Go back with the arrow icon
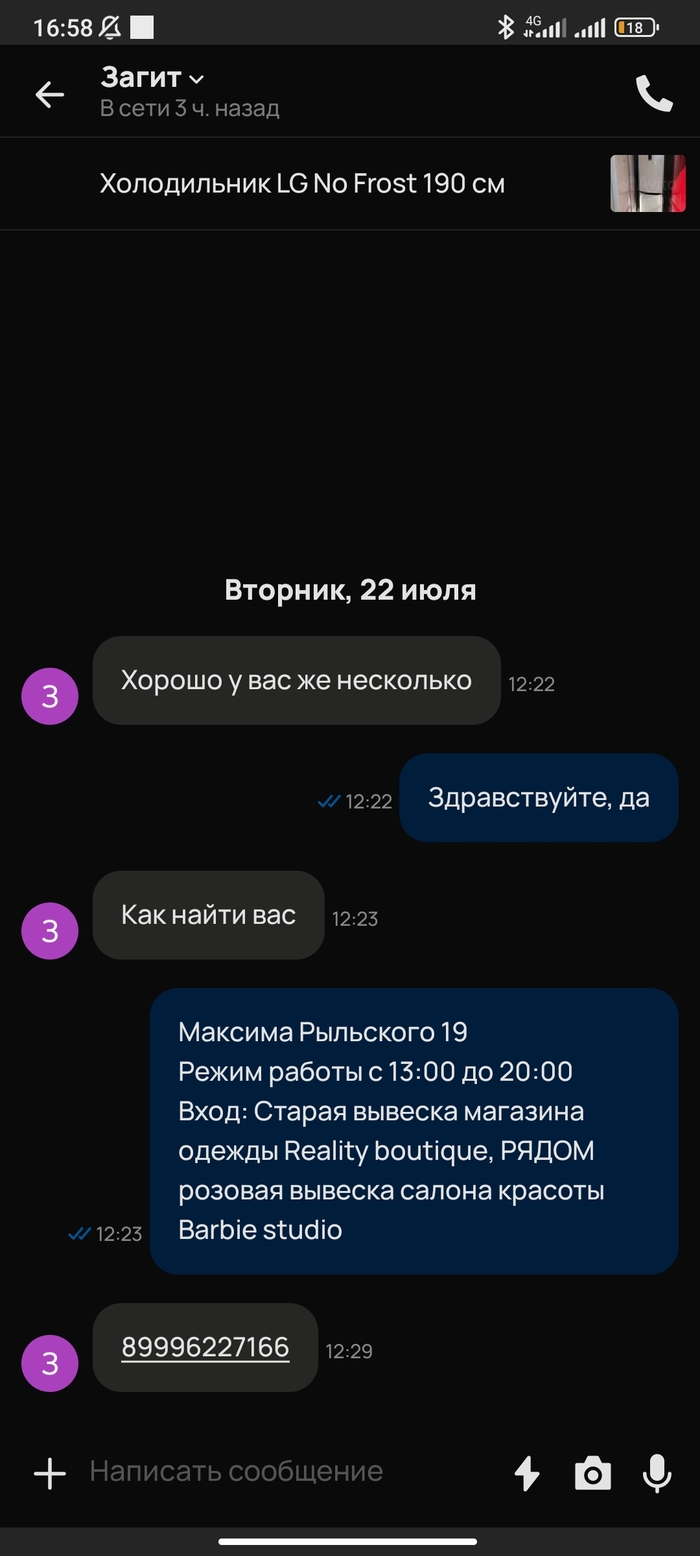Screen dimensions: 700x1556 pos(49,94)
